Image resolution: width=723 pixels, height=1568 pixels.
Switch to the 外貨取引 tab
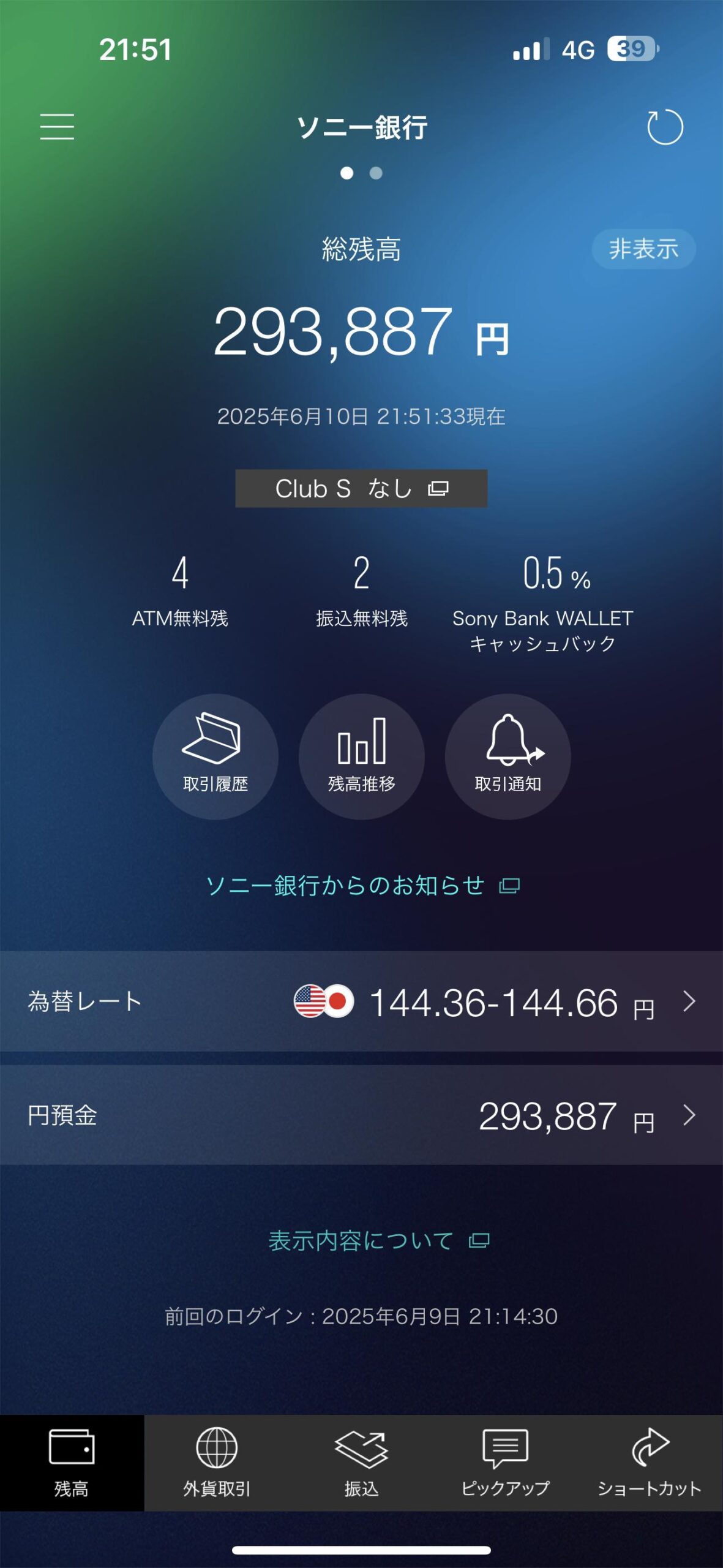[x=217, y=1463]
